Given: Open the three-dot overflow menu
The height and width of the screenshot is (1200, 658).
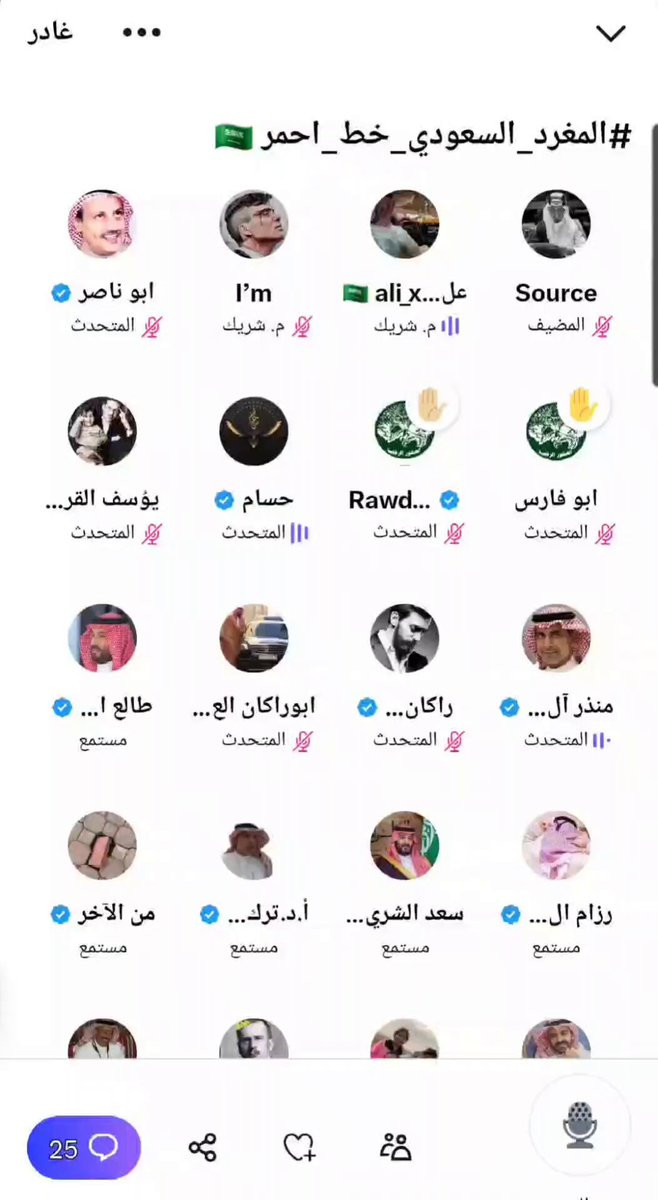Looking at the screenshot, I should coord(142,32).
